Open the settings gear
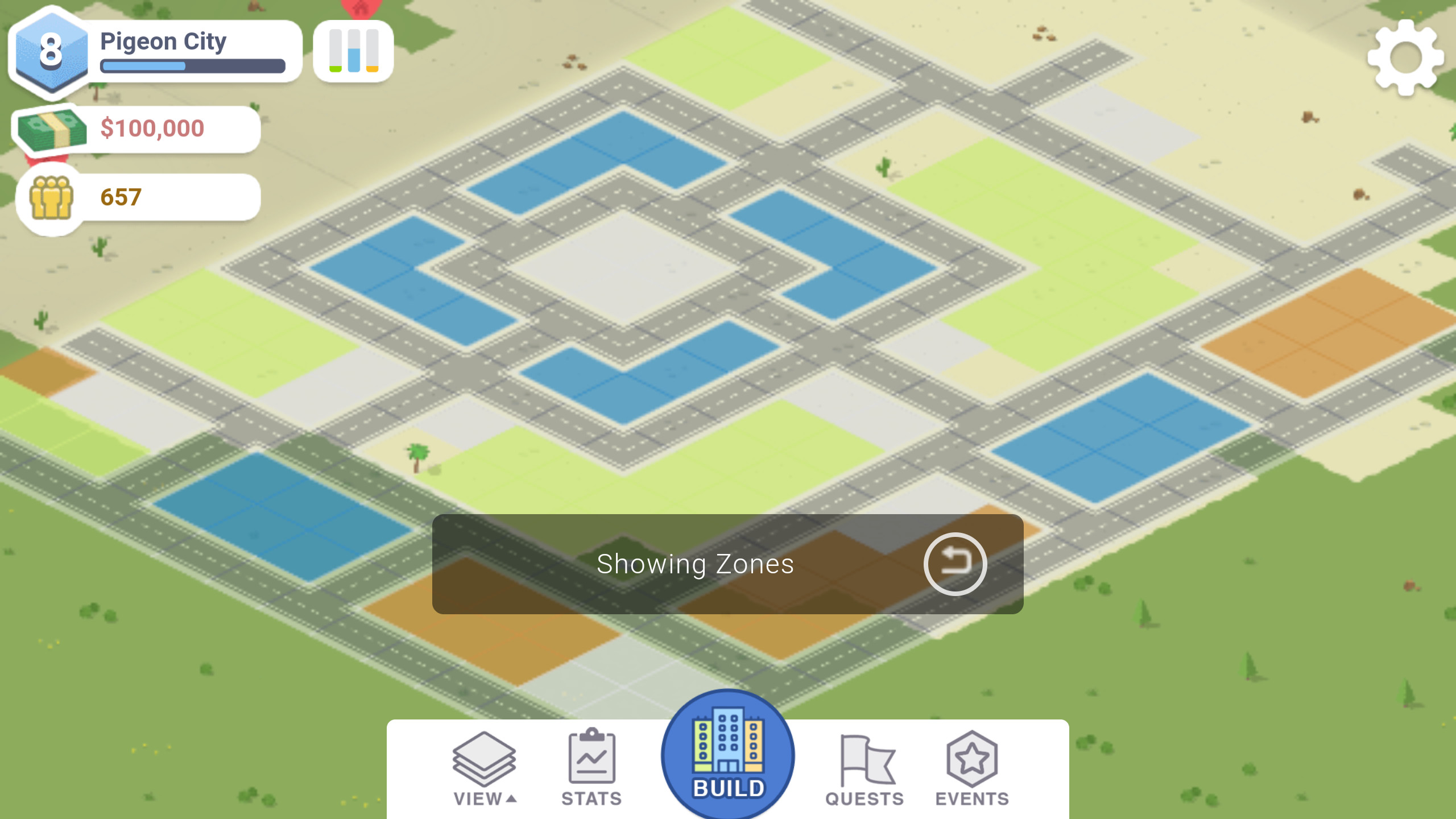1456x819 pixels. coord(1405,58)
